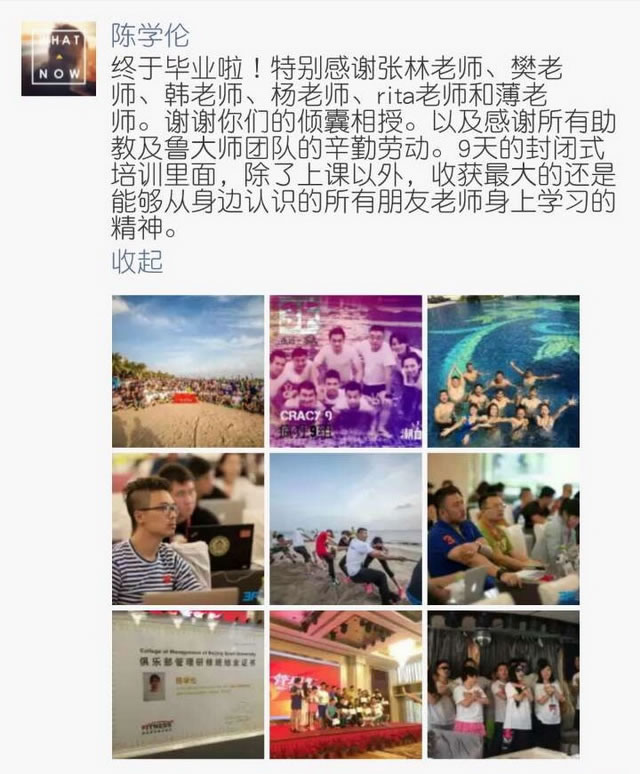The height and width of the screenshot is (774, 640).
Task: Collapse the post with 收起
Action: [137, 262]
